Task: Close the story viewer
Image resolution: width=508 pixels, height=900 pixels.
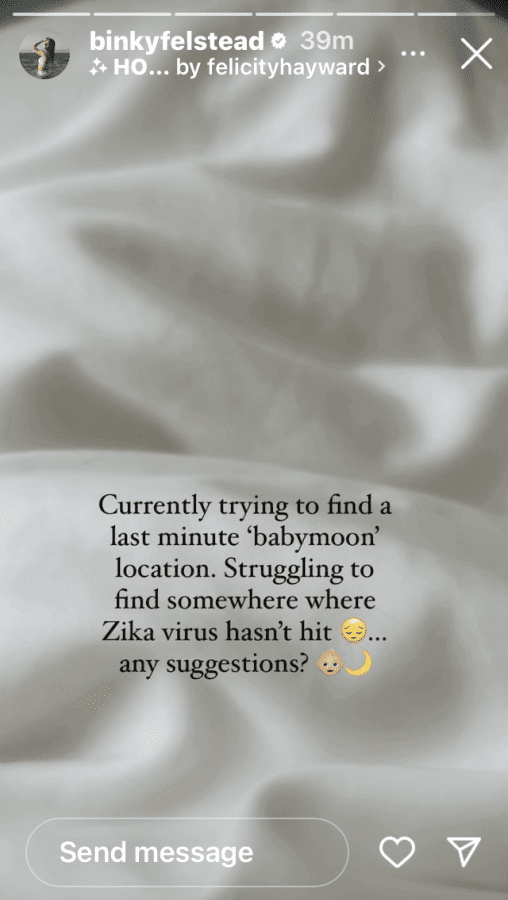Action: [476, 53]
